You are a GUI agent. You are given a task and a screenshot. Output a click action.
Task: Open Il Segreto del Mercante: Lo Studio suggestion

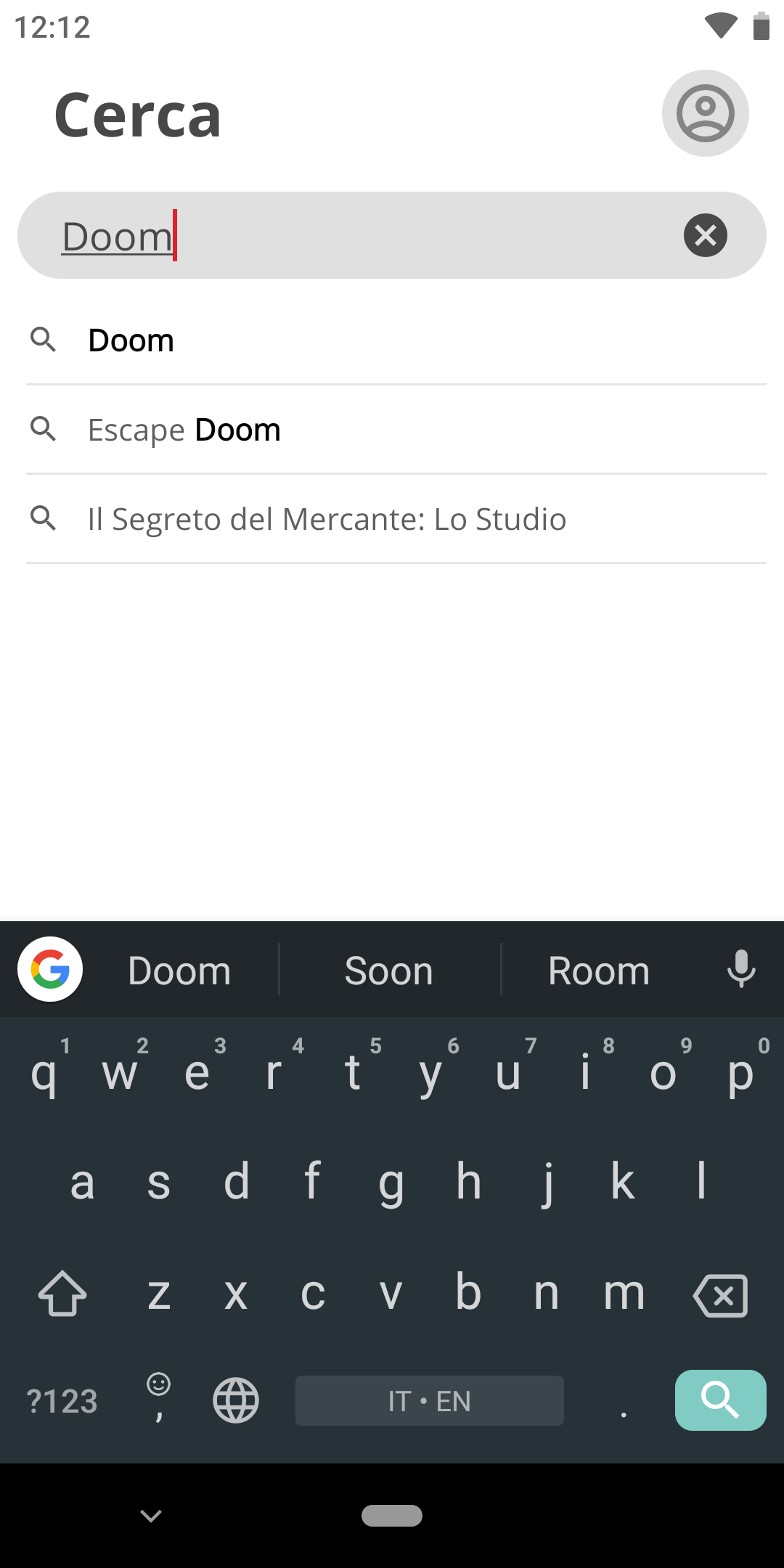(396, 519)
